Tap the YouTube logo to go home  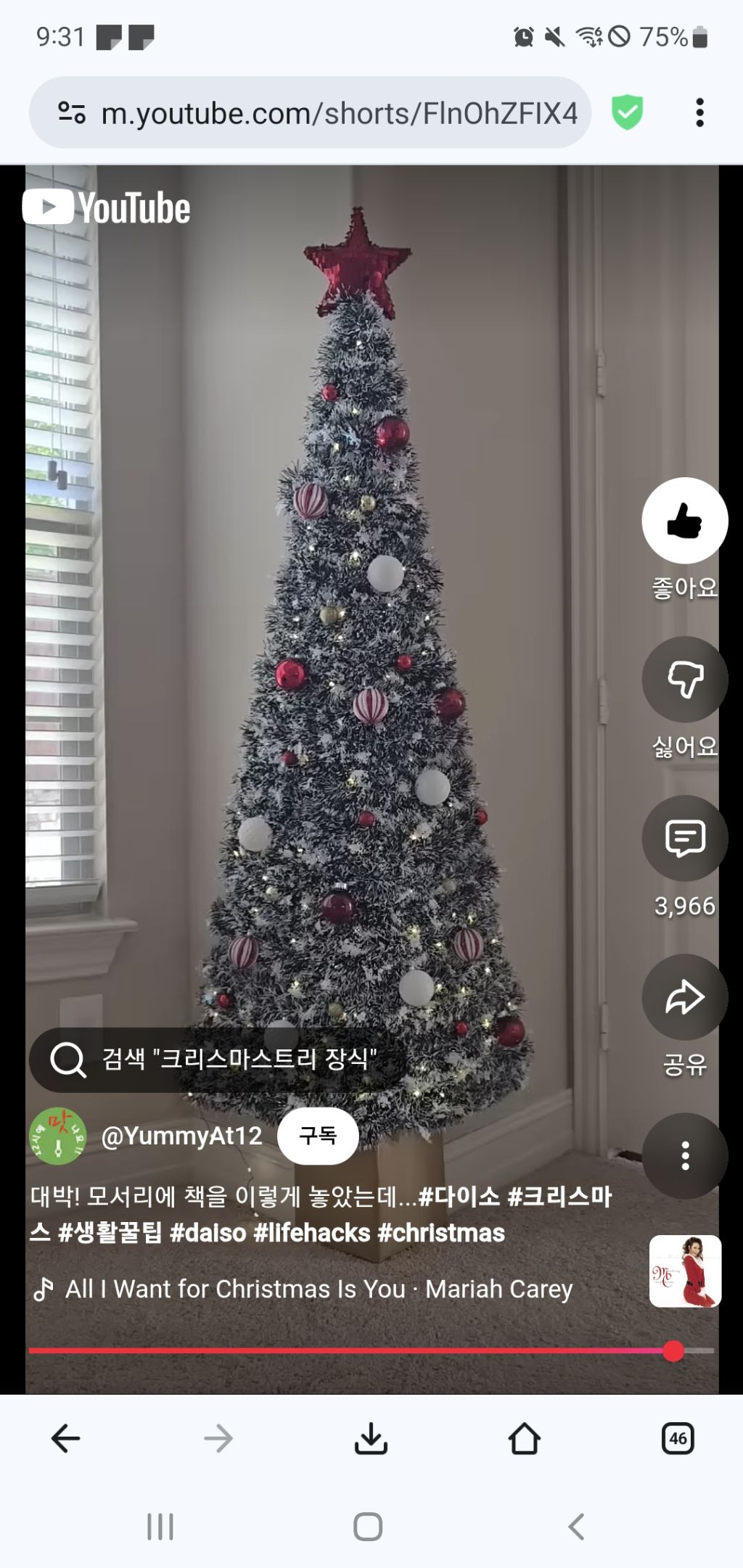coord(107,207)
